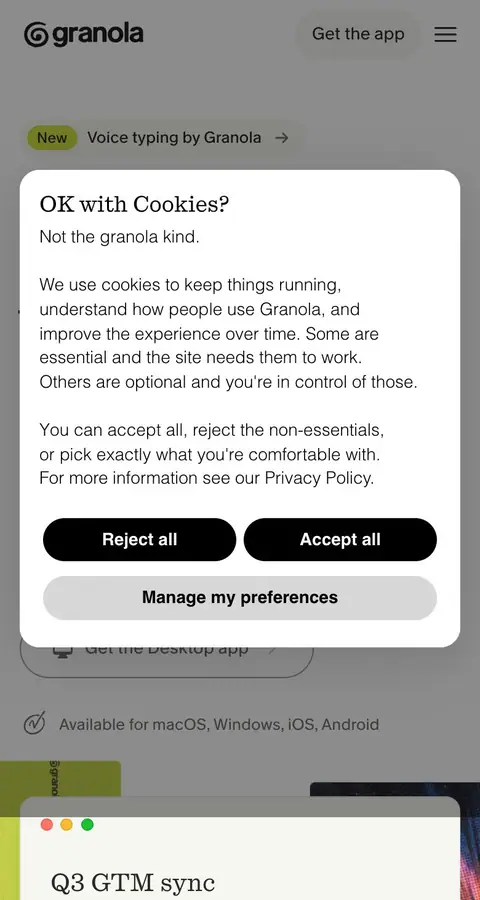Open Manage my preferences

click(240, 598)
